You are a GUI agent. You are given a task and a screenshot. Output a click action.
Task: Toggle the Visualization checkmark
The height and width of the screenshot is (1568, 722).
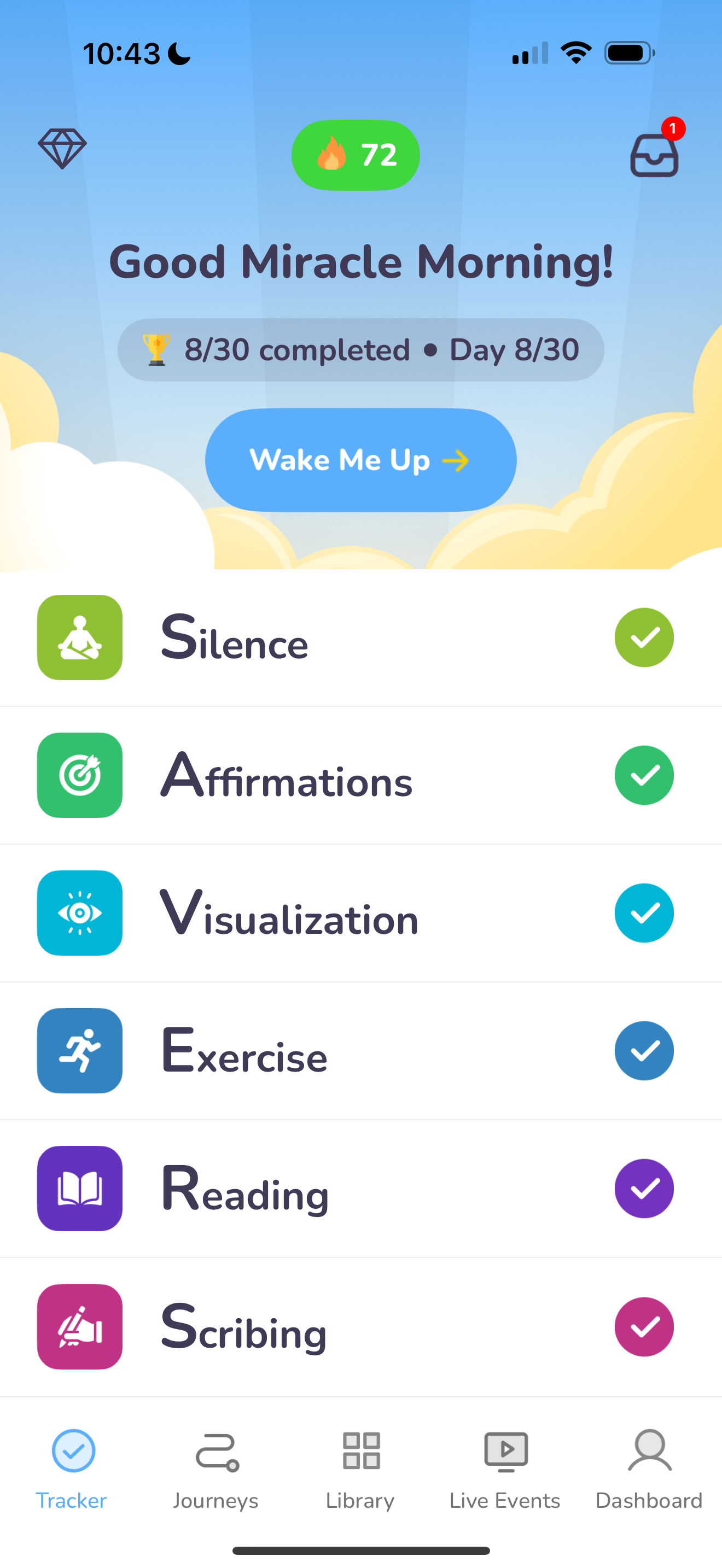pyautogui.click(x=643, y=912)
